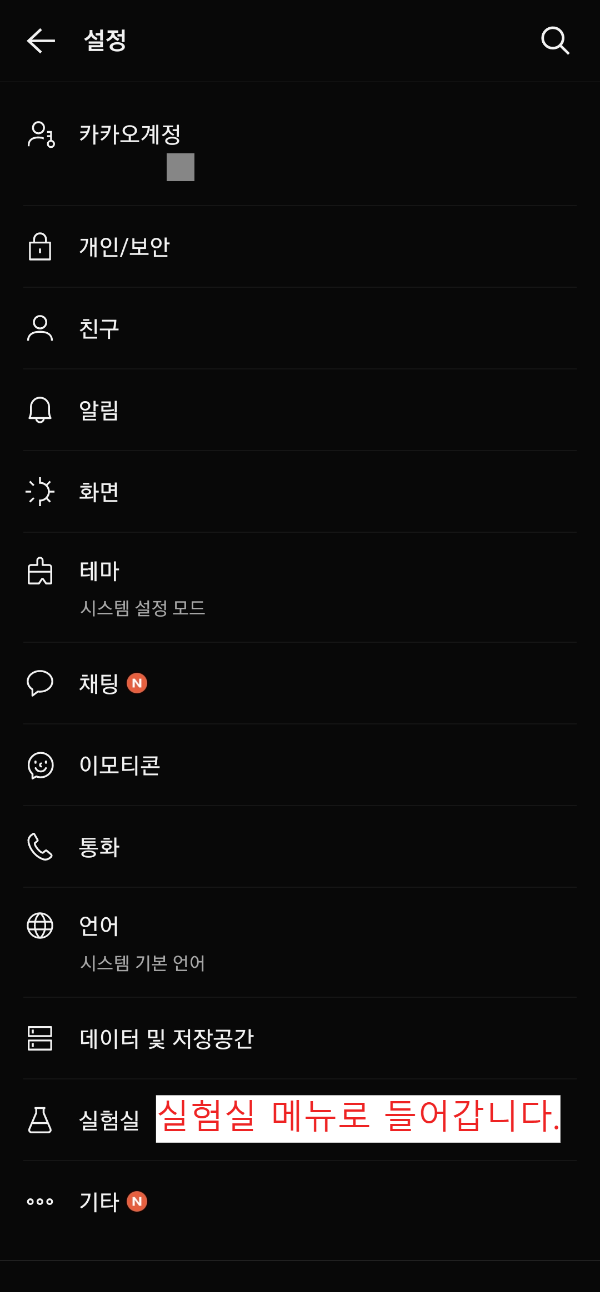Screen dimensions: 600x1292
Task: Open 카카오계정 settings
Action: (300, 144)
